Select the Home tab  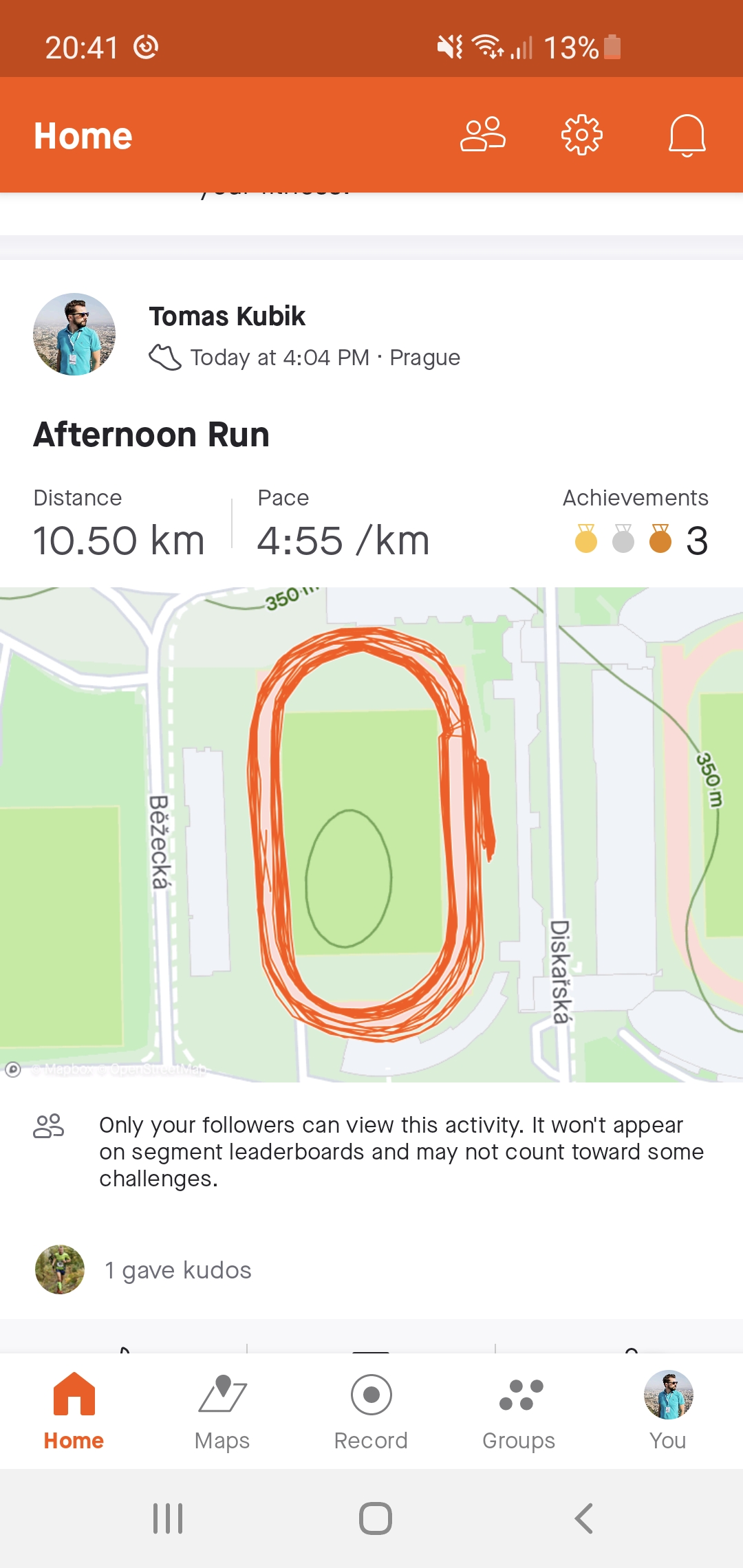pyautogui.click(x=74, y=1411)
